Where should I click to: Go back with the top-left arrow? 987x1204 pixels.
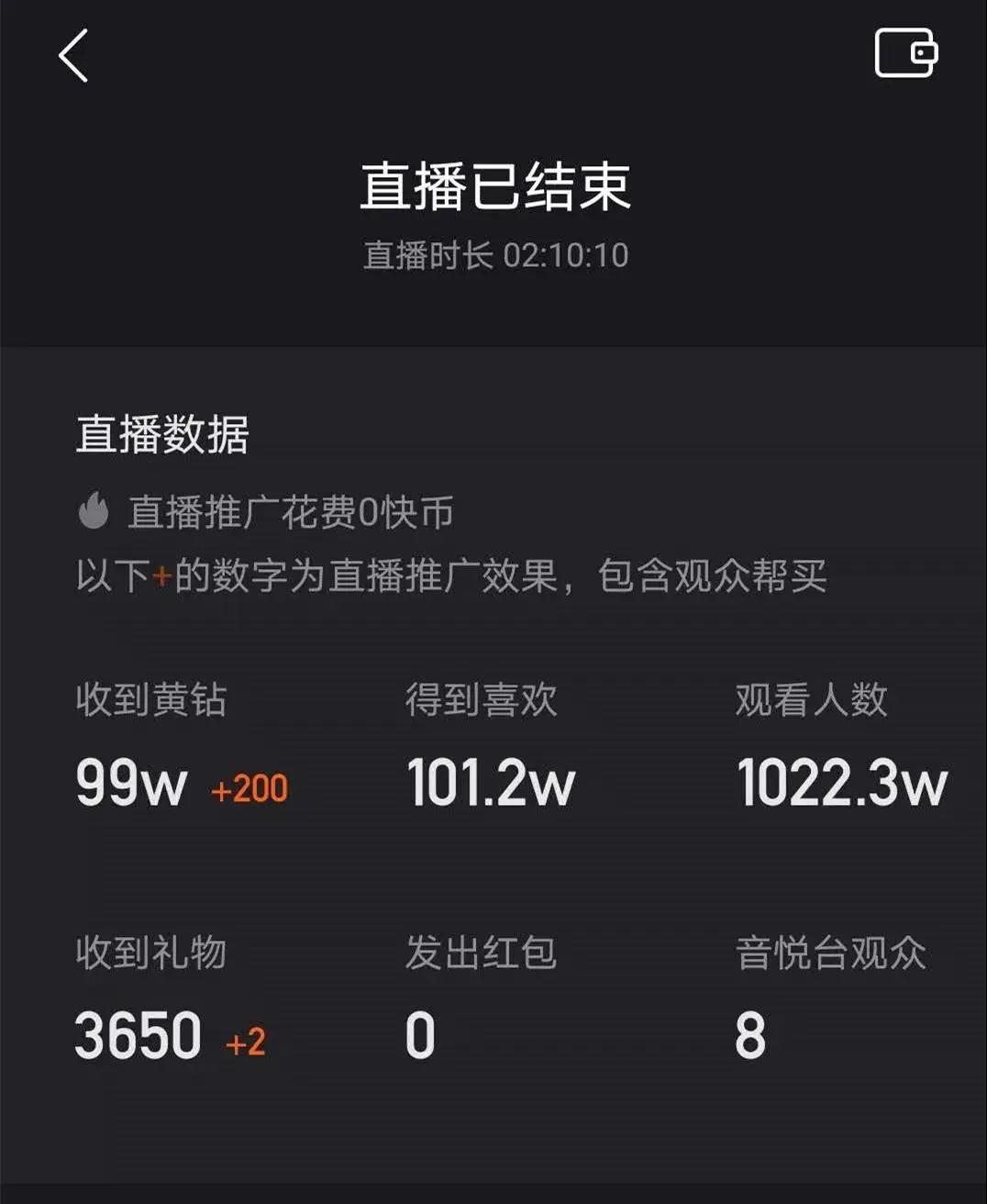pyautogui.click(x=73, y=55)
